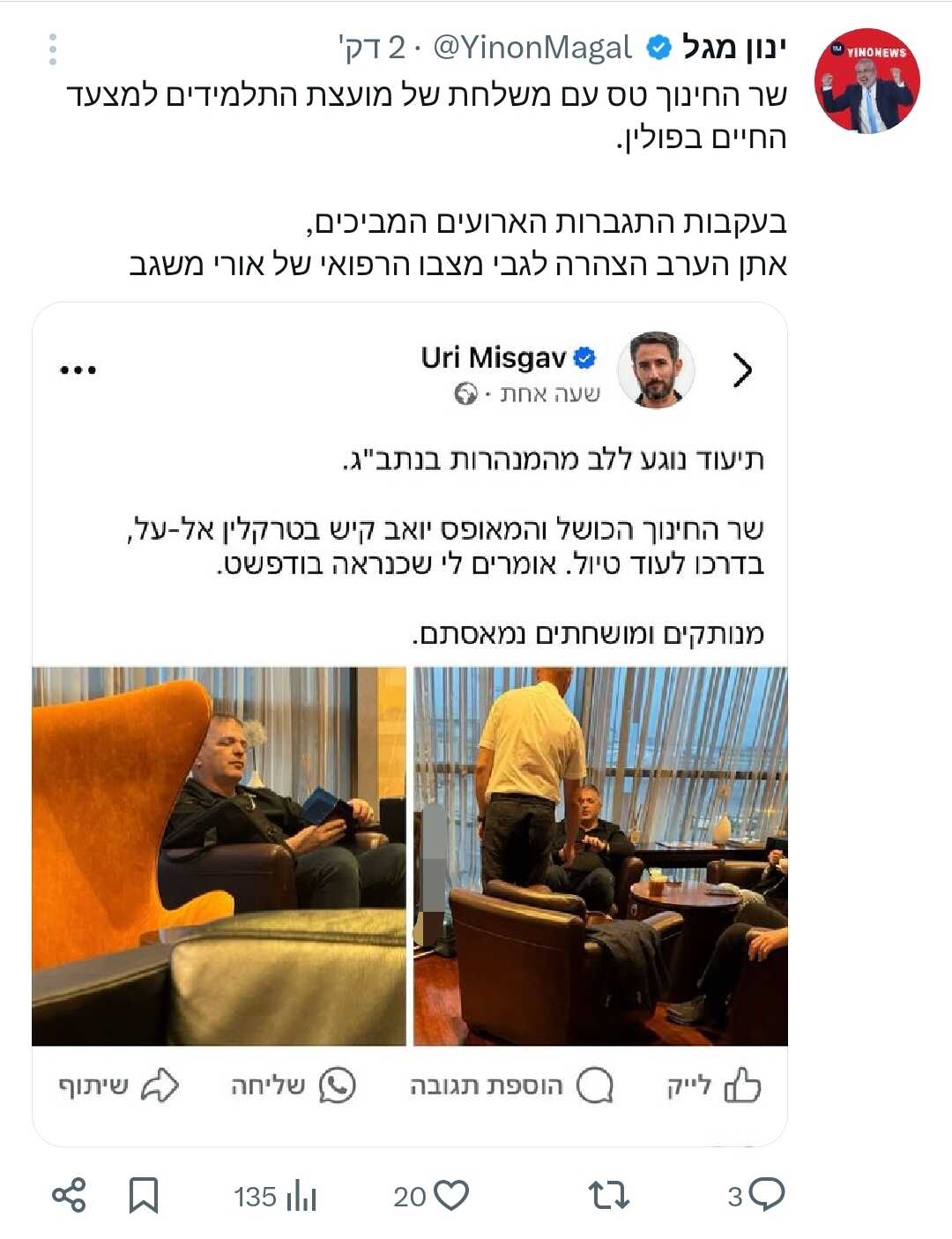Open the tweet's three-dot overflow menu
This screenshot has height=1239, width=952.
(53, 49)
